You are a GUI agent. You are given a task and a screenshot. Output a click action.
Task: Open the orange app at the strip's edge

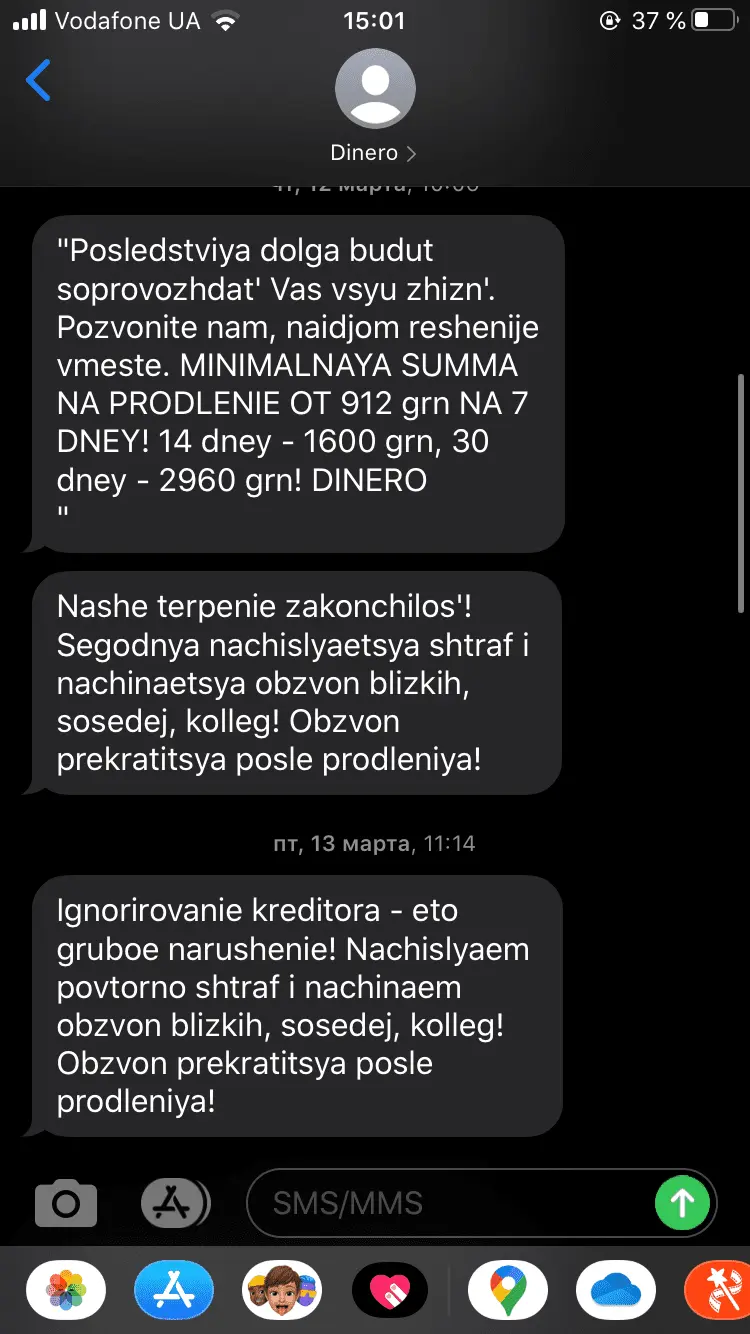[720, 1291]
